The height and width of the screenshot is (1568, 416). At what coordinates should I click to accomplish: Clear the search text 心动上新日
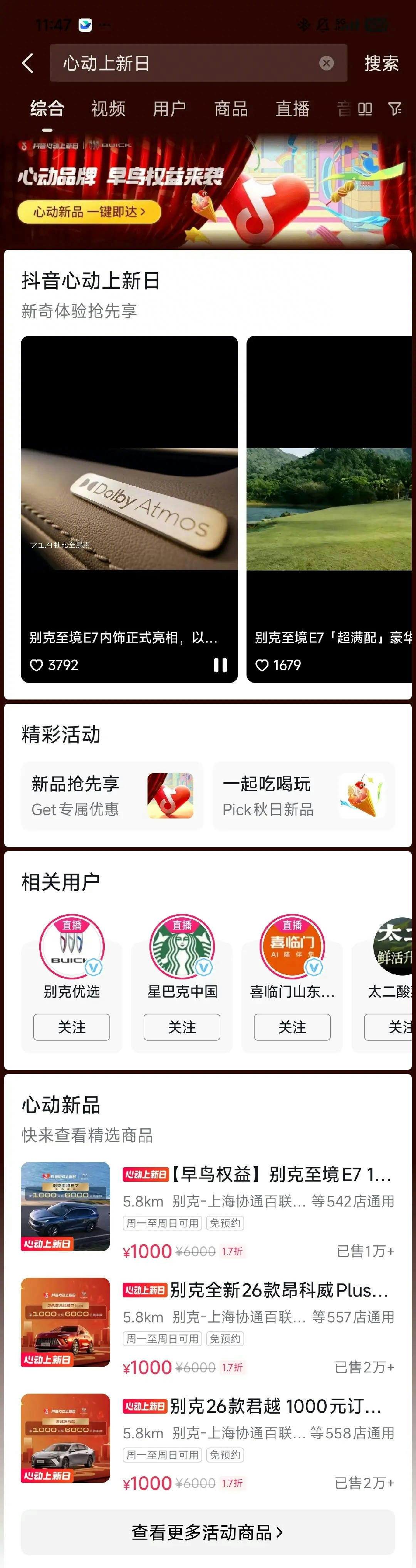tap(327, 63)
